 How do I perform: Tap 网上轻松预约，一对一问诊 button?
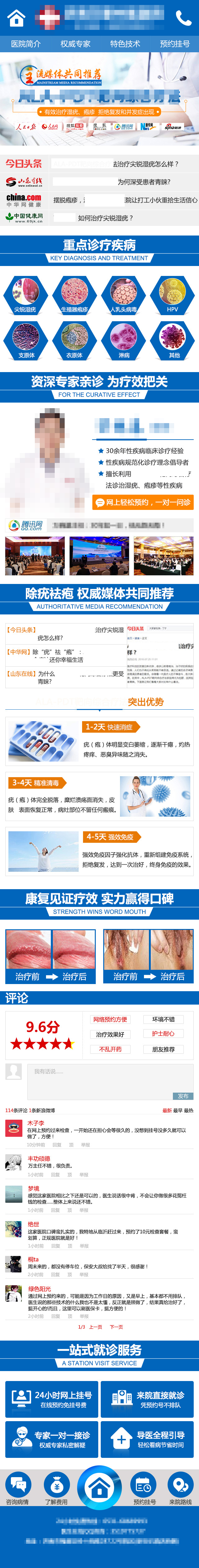(x=142, y=502)
